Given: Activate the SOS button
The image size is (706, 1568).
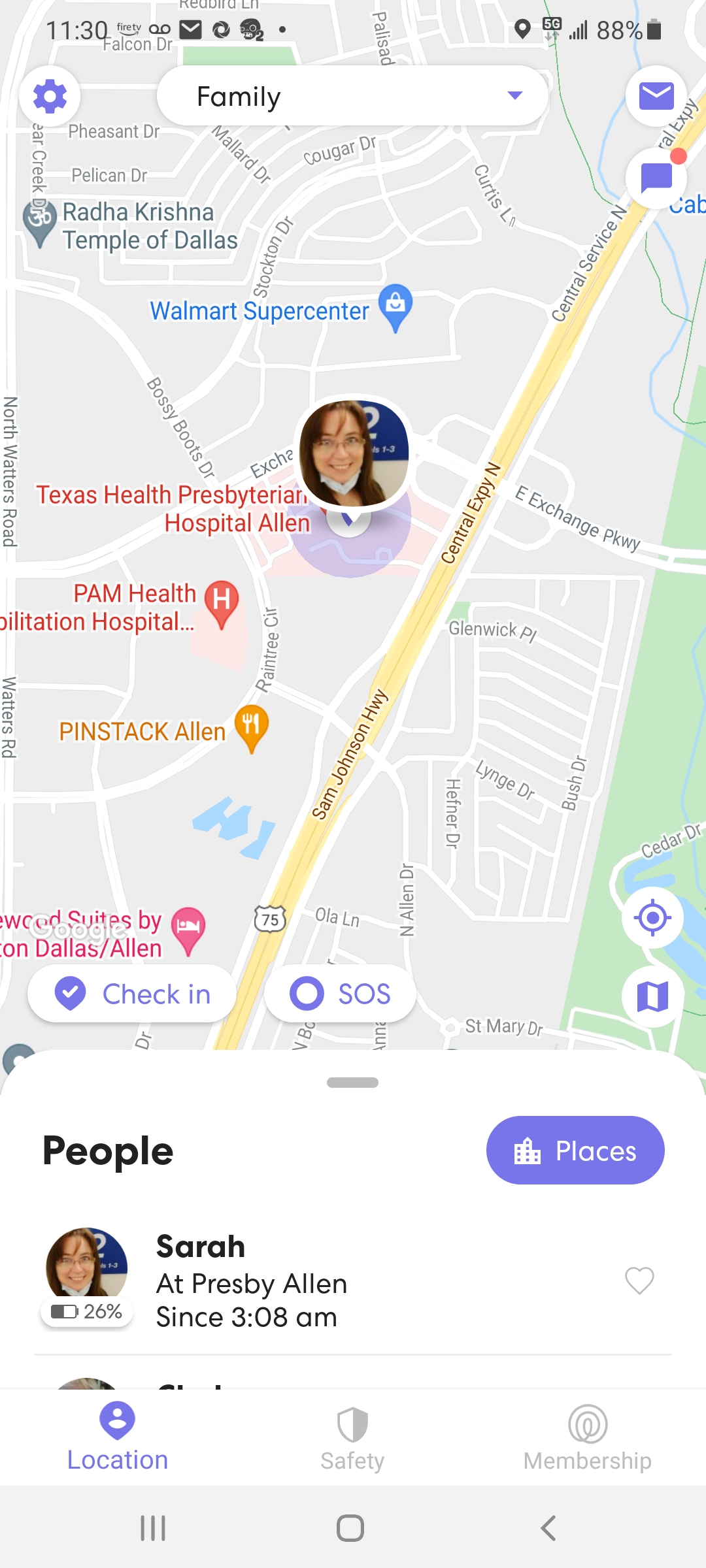Looking at the screenshot, I should point(340,994).
